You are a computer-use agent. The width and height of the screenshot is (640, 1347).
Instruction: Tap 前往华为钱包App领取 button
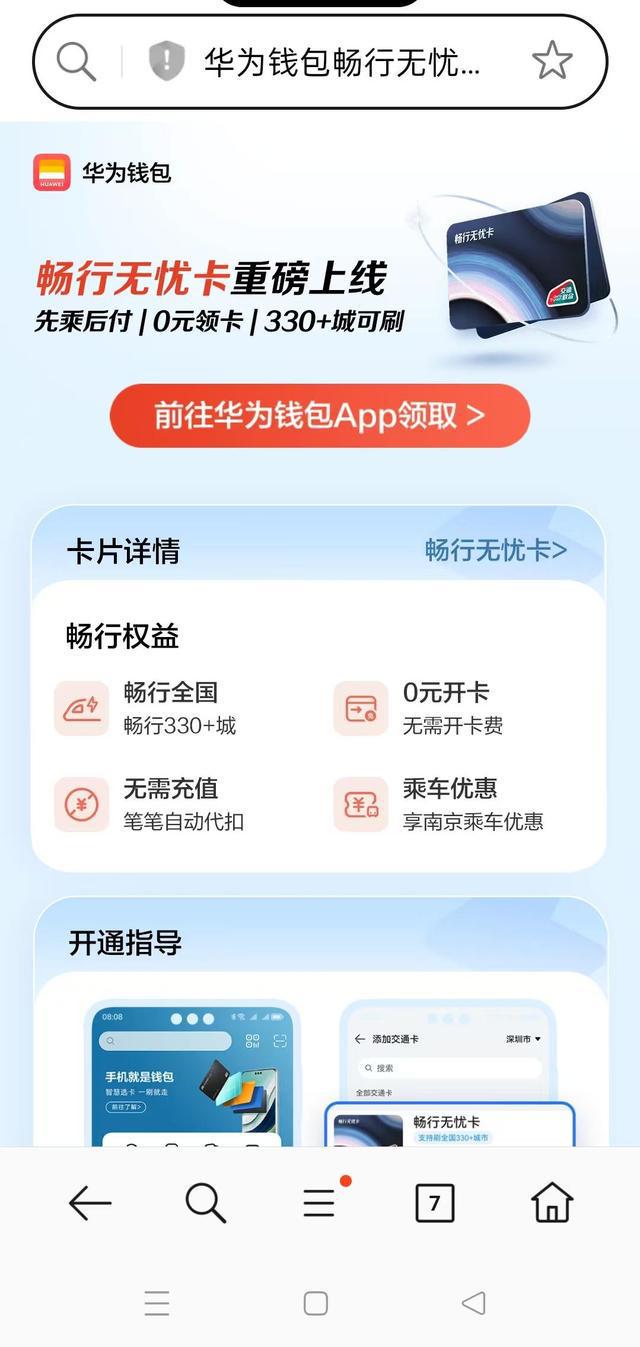pos(319,416)
